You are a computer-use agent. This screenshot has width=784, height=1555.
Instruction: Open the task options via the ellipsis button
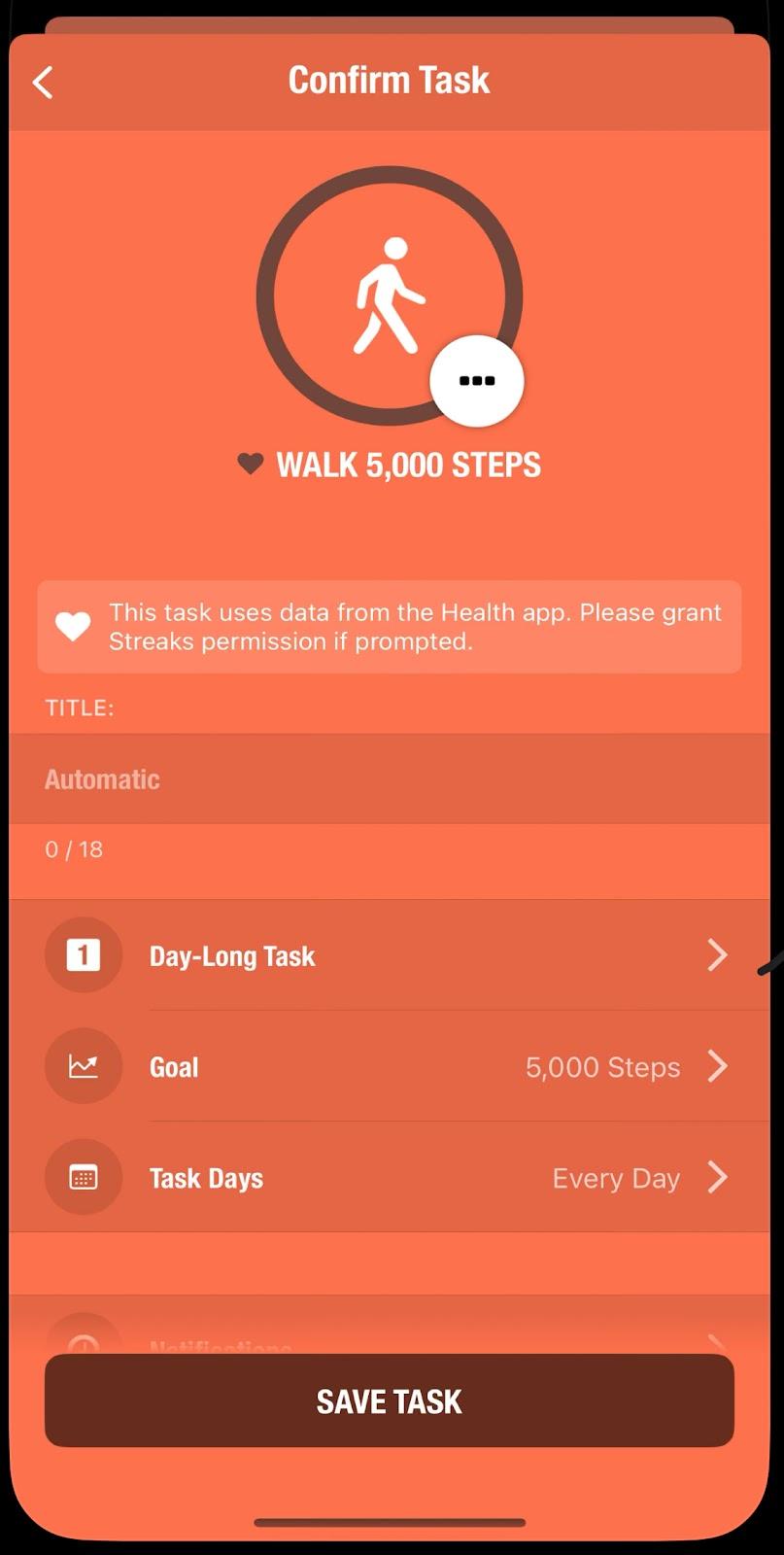point(477,381)
